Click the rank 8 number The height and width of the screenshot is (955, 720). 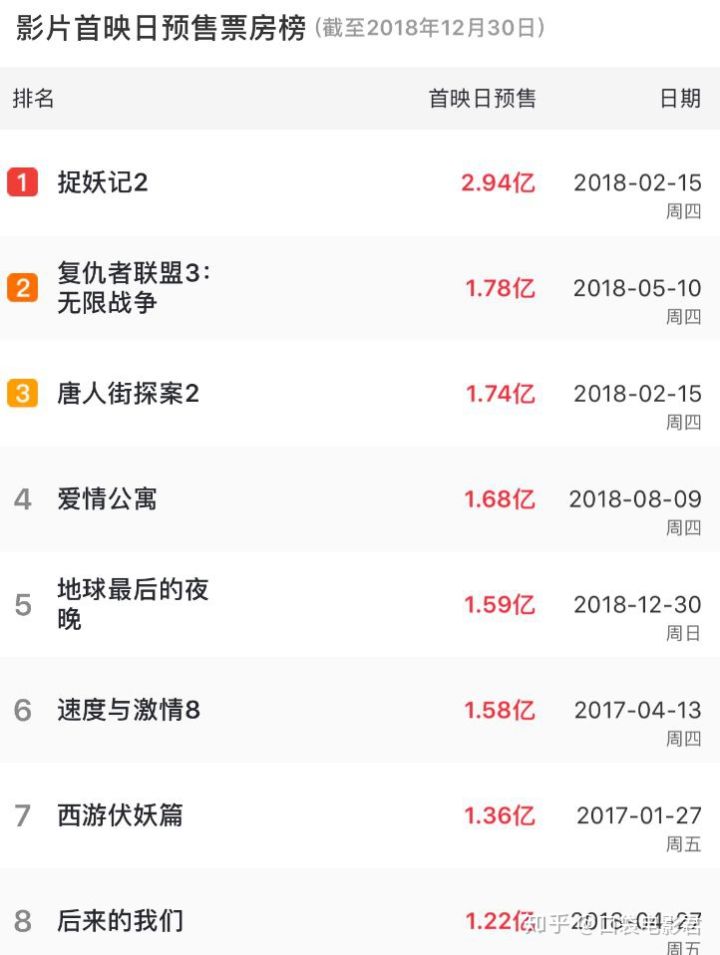[22, 920]
